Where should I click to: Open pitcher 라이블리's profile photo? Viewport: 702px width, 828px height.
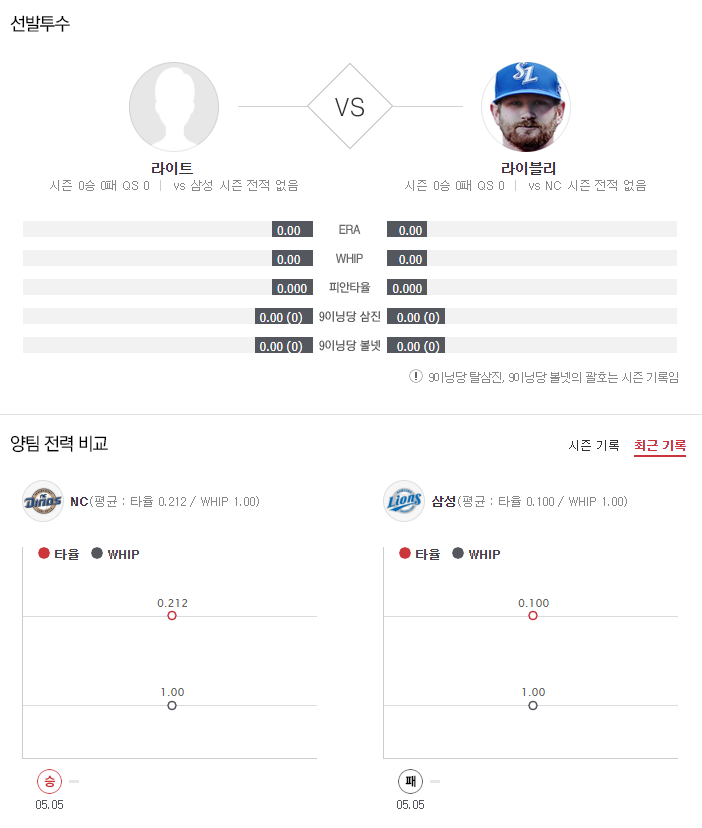tap(526, 107)
